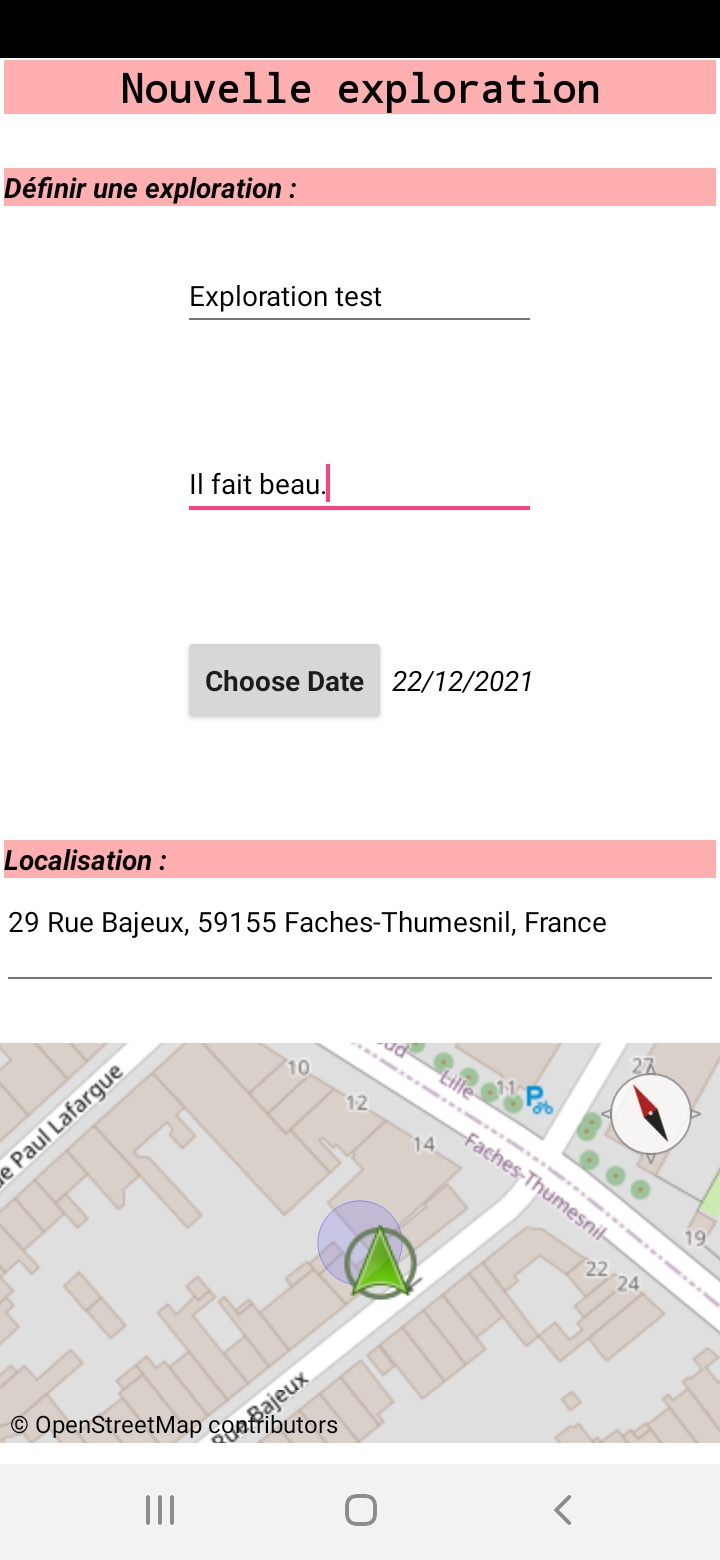The width and height of the screenshot is (720, 1560).
Task: Open recent apps from navigation bar
Action: pyautogui.click(x=160, y=1510)
